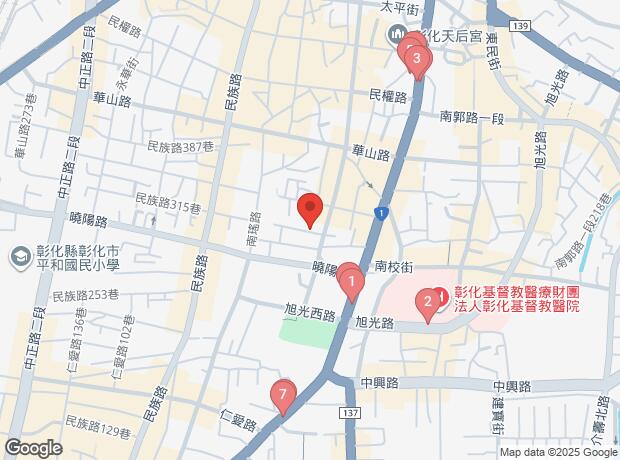Open map marker number 7

(x=283, y=396)
